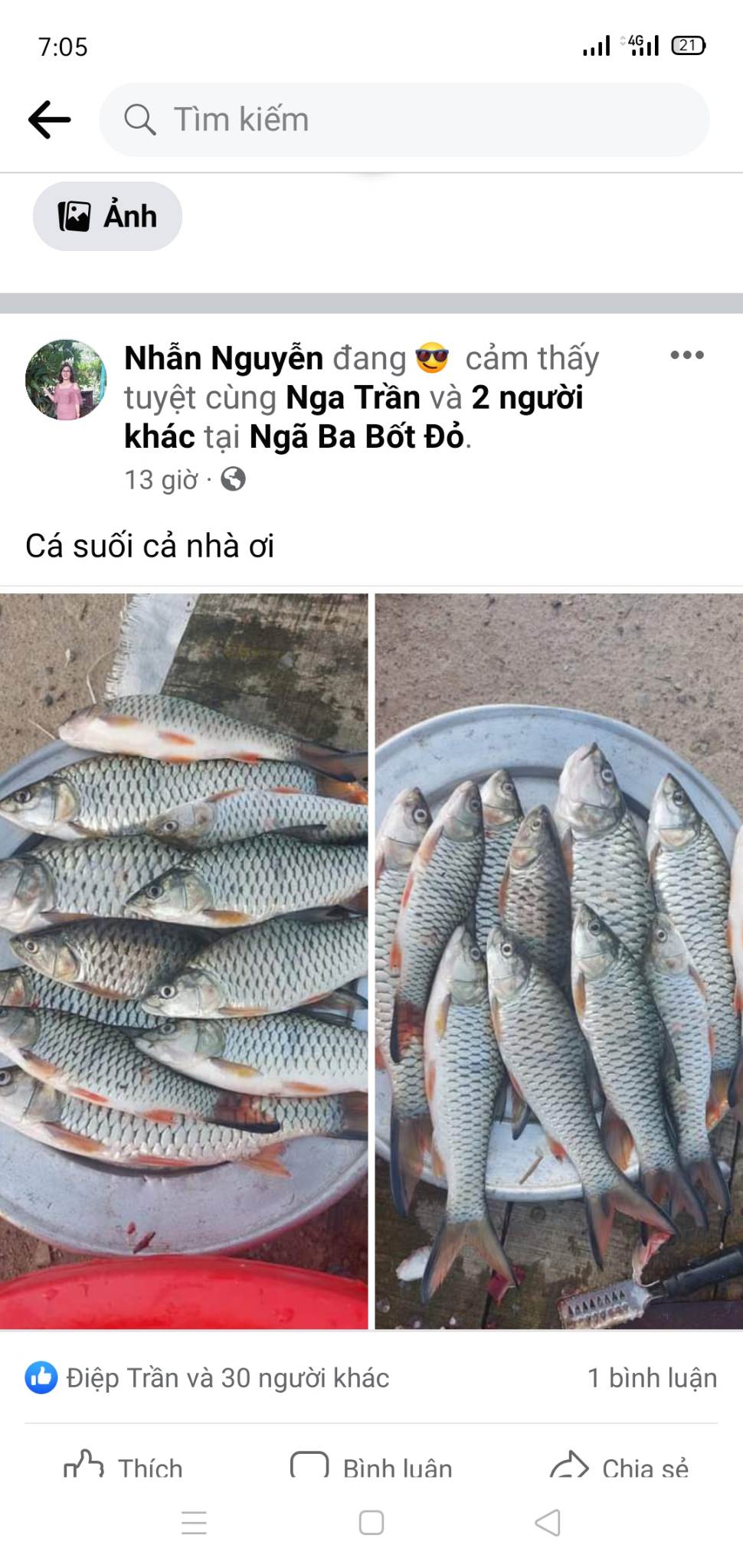The height and width of the screenshot is (1568, 743).
Task: Open the right fish photo
Action: 558,961
